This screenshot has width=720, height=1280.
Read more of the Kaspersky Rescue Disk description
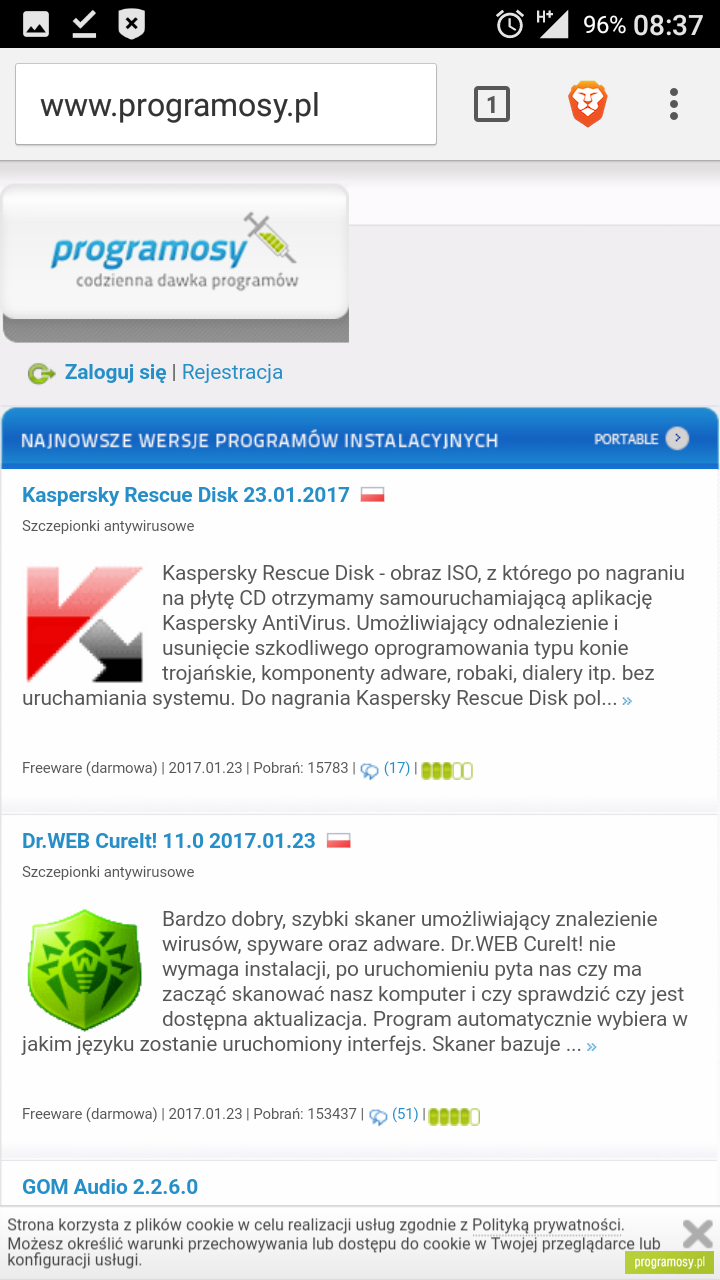[627, 700]
